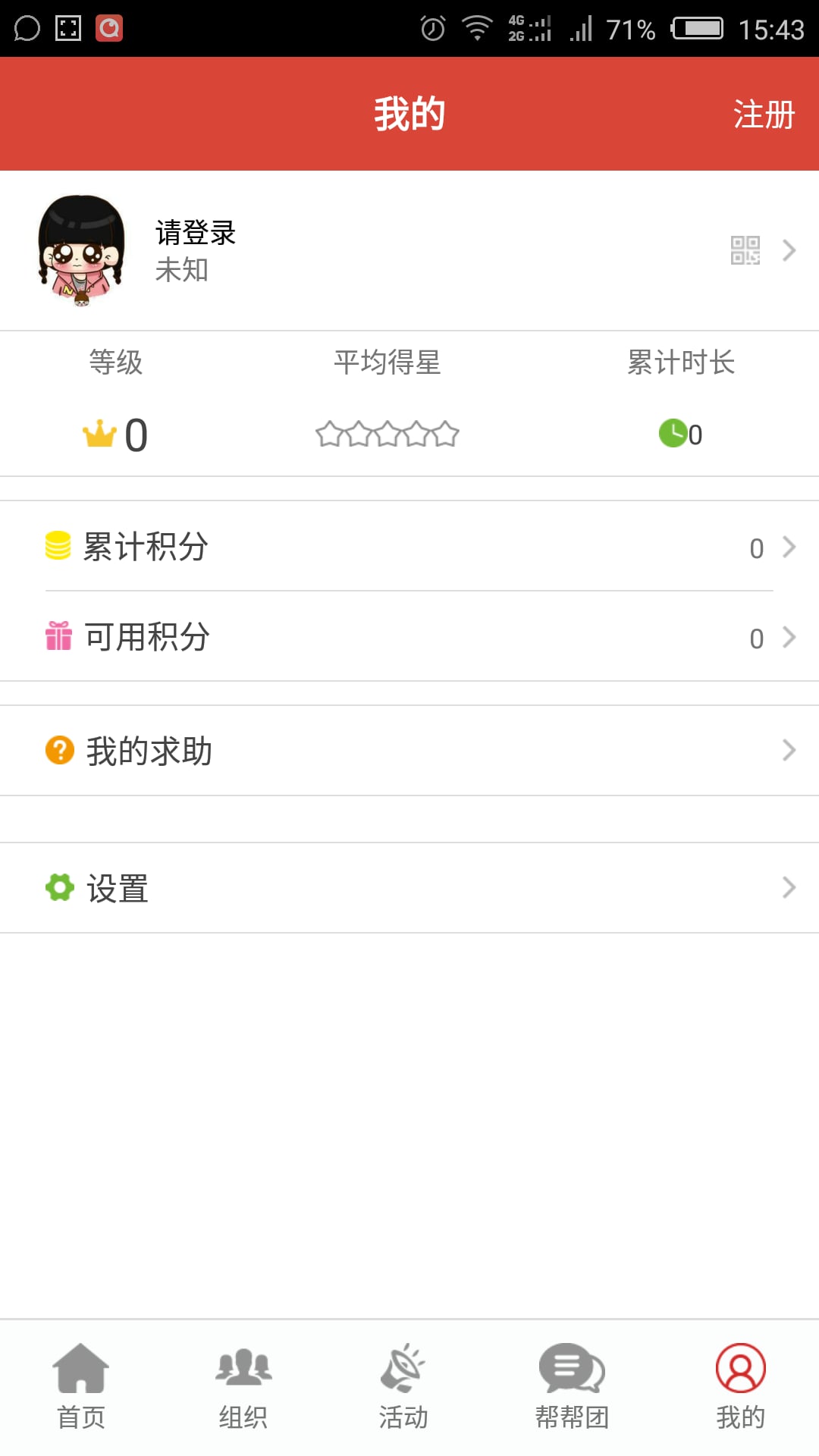The width and height of the screenshot is (819, 1456).
Task: Open 我的求助 my help requests
Action: [409, 751]
